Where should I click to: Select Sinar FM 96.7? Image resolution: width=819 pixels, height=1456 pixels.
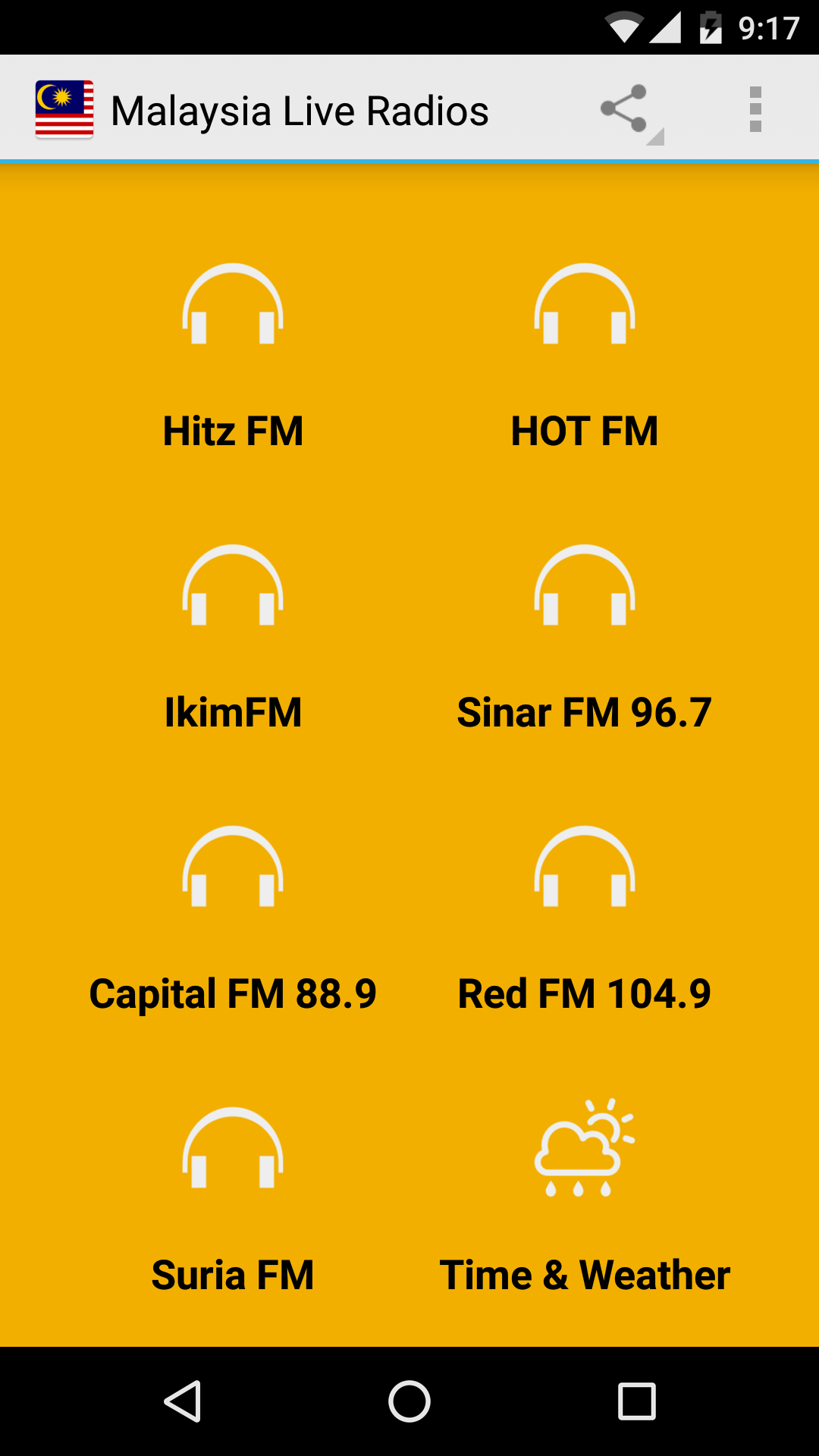pyautogui.click(x=584, y=638)
